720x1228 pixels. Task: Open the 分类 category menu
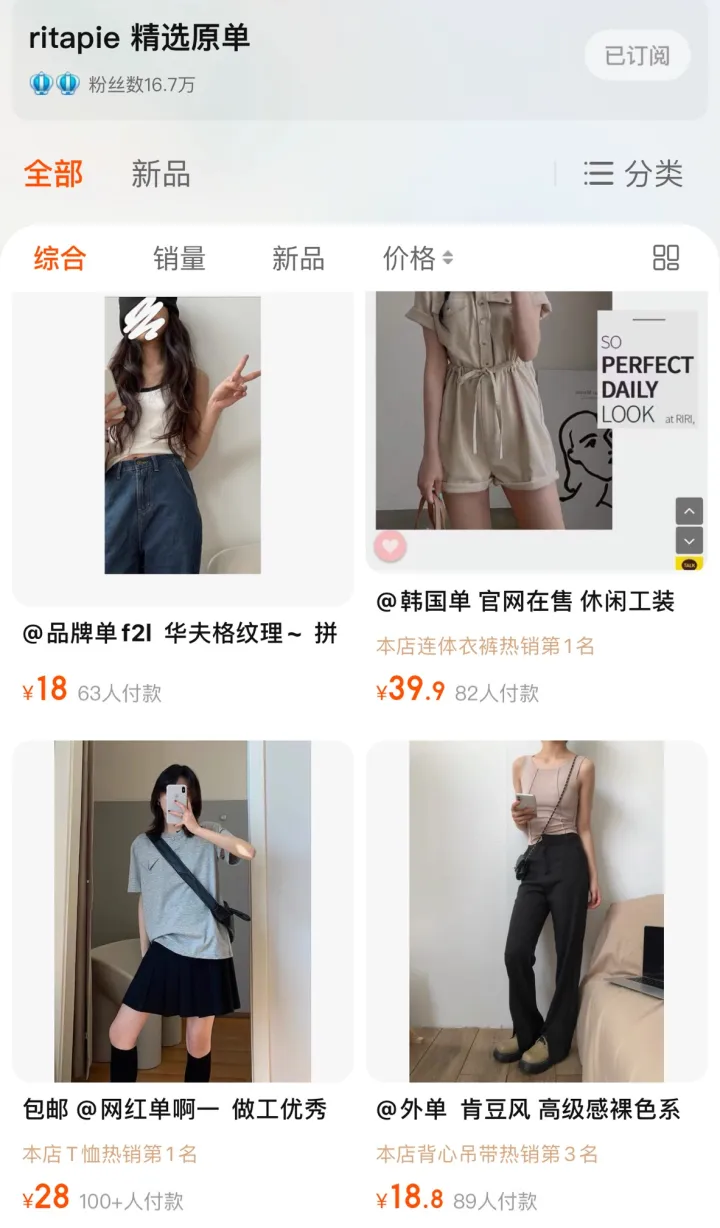pyautogui.click(x=634, y=174)
